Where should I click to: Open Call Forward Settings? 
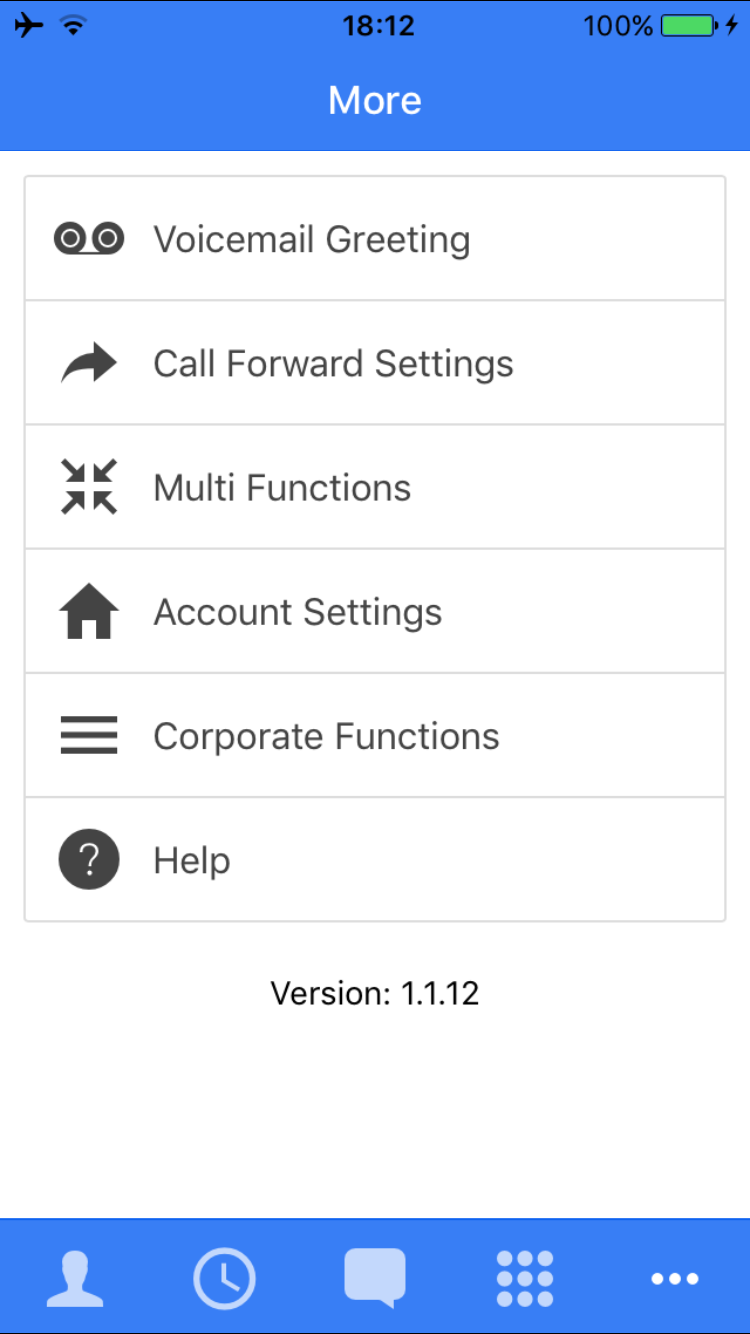[x=375, y=363]
